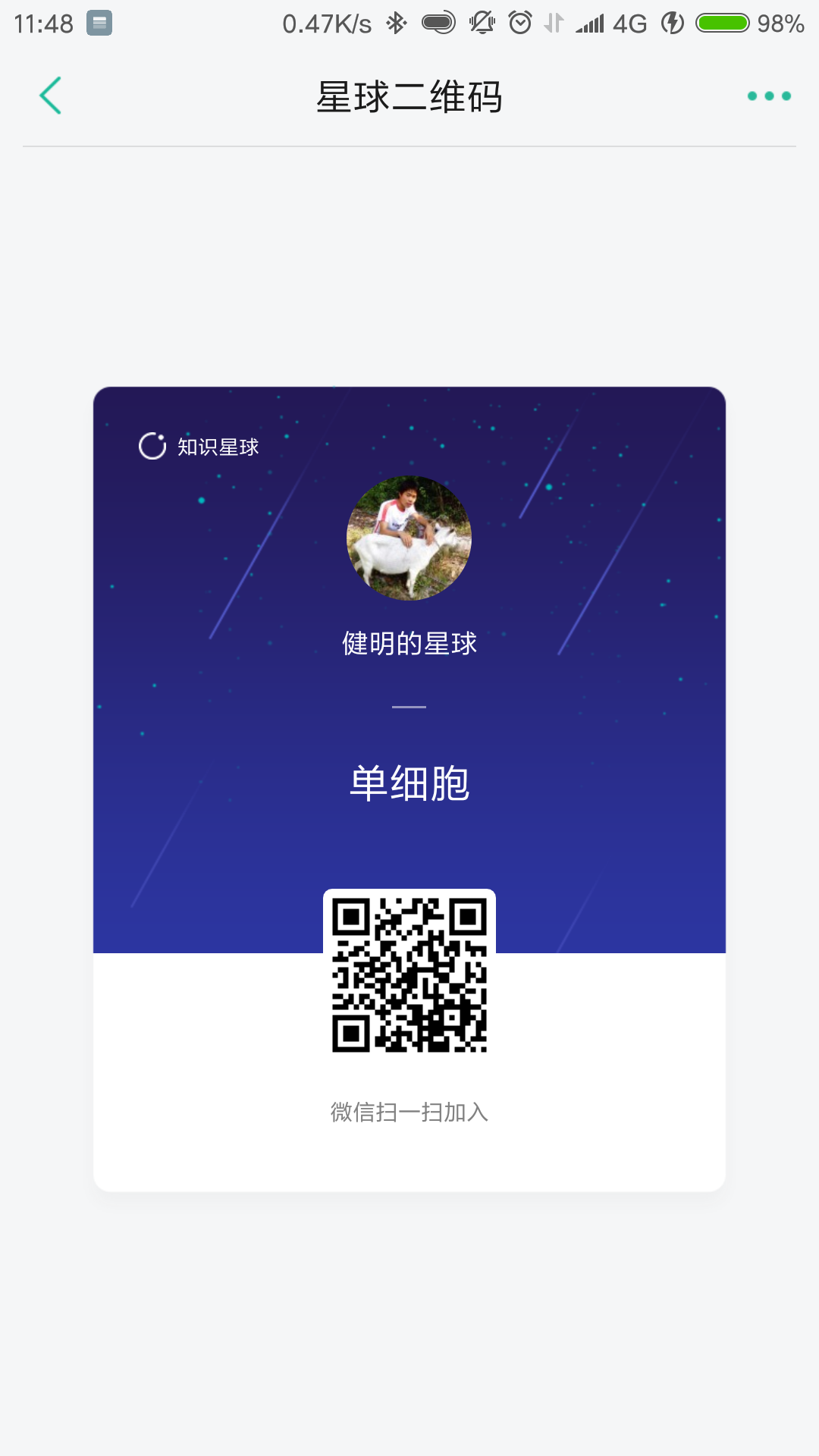
Task: Go back using the green arrow
Action: point(50,96)
